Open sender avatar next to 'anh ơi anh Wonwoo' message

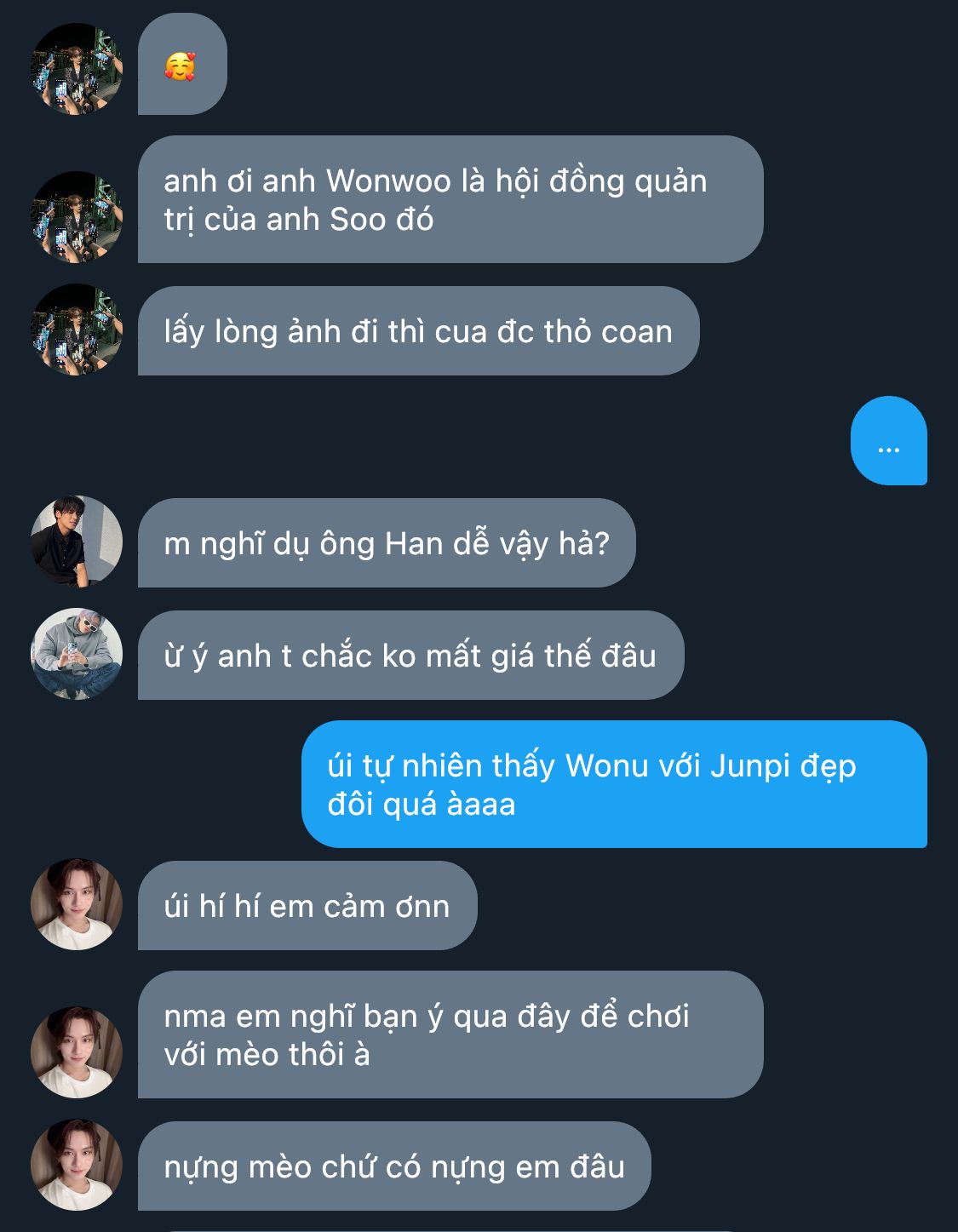click(77, 217)
